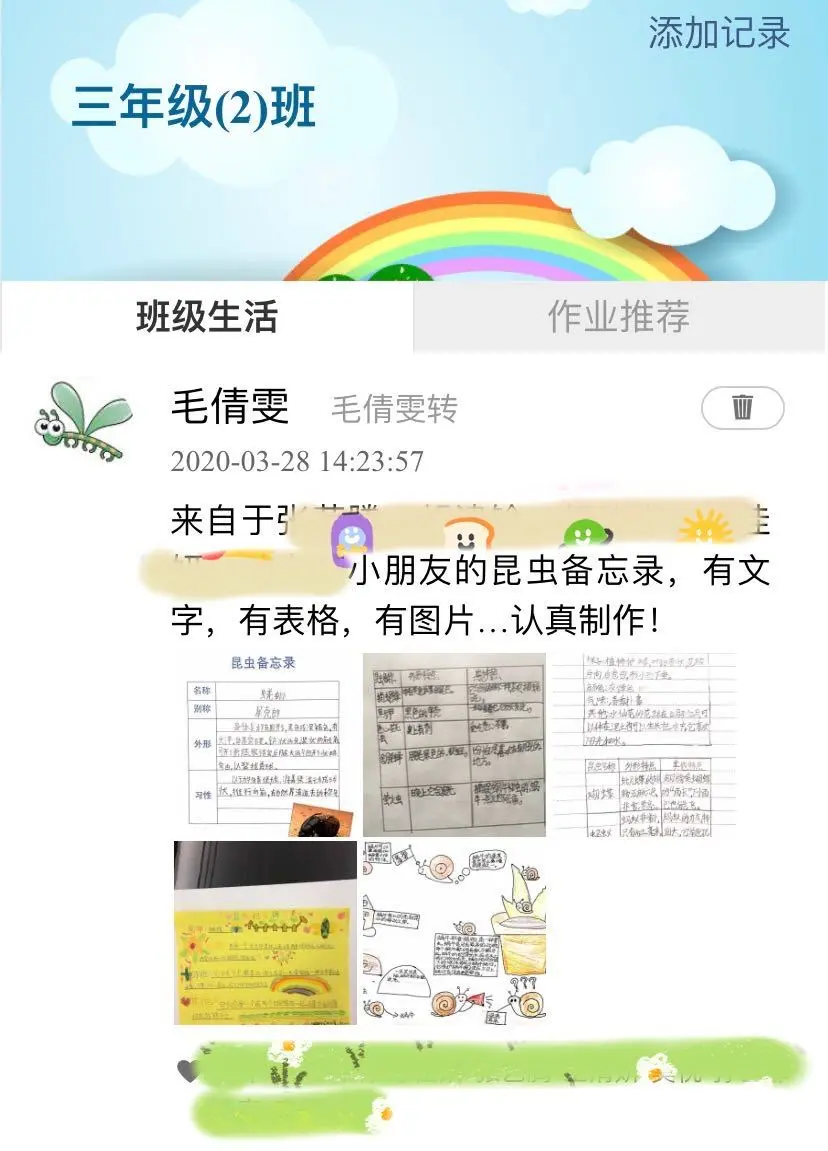Open the 昆虫备忘录 table photo
This screenshot has width=828, height=1151.
[x=263, y=744]
